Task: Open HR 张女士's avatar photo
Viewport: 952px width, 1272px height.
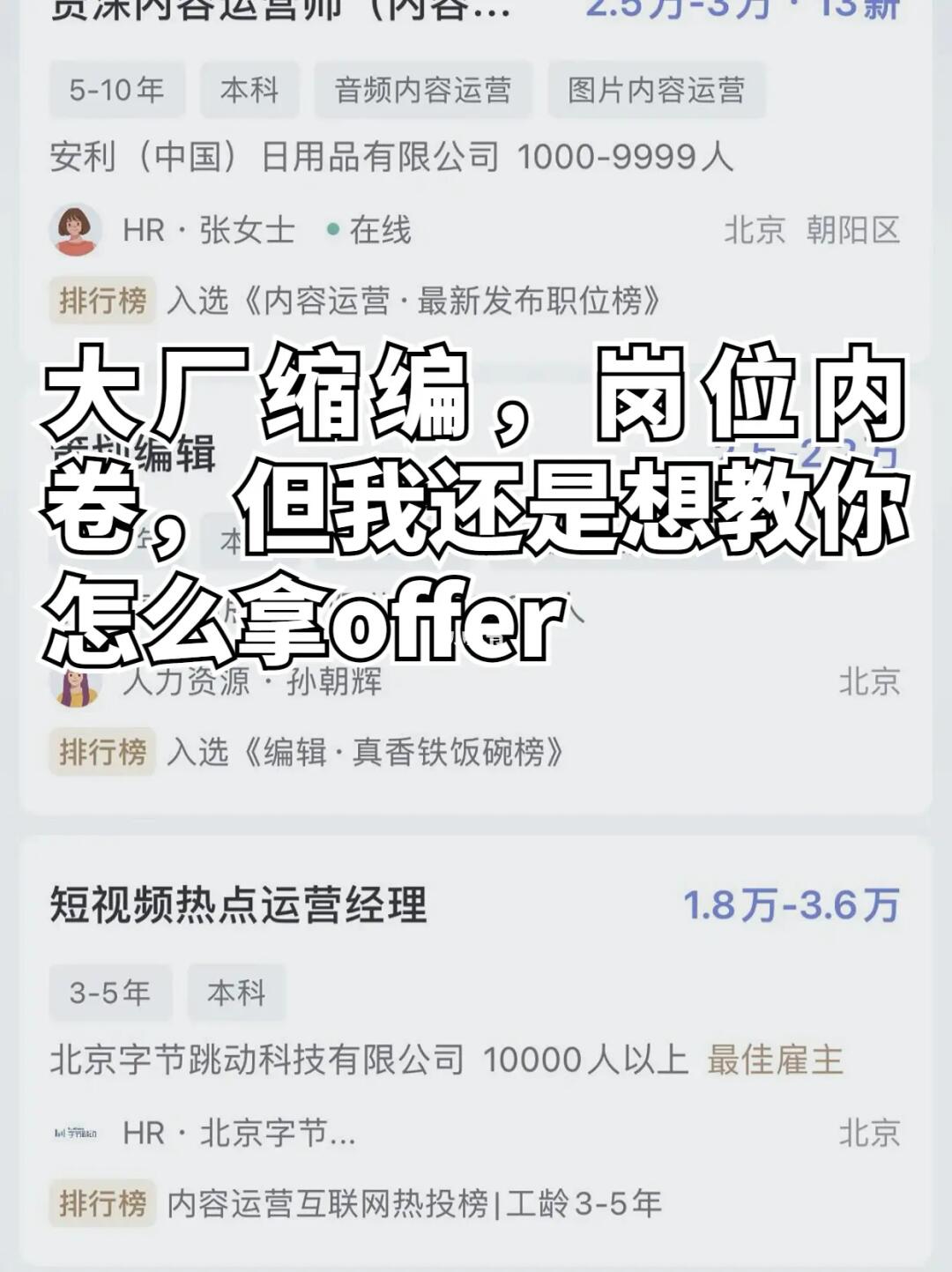Action: (x=73, y=229)
